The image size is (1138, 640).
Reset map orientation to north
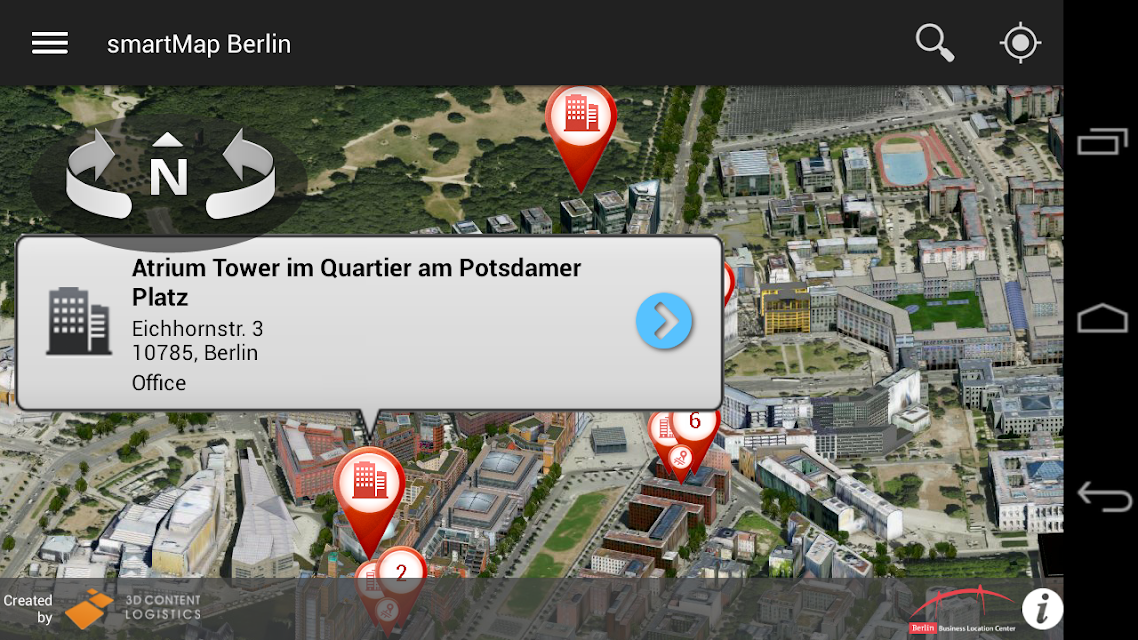[x=168, y=165]
